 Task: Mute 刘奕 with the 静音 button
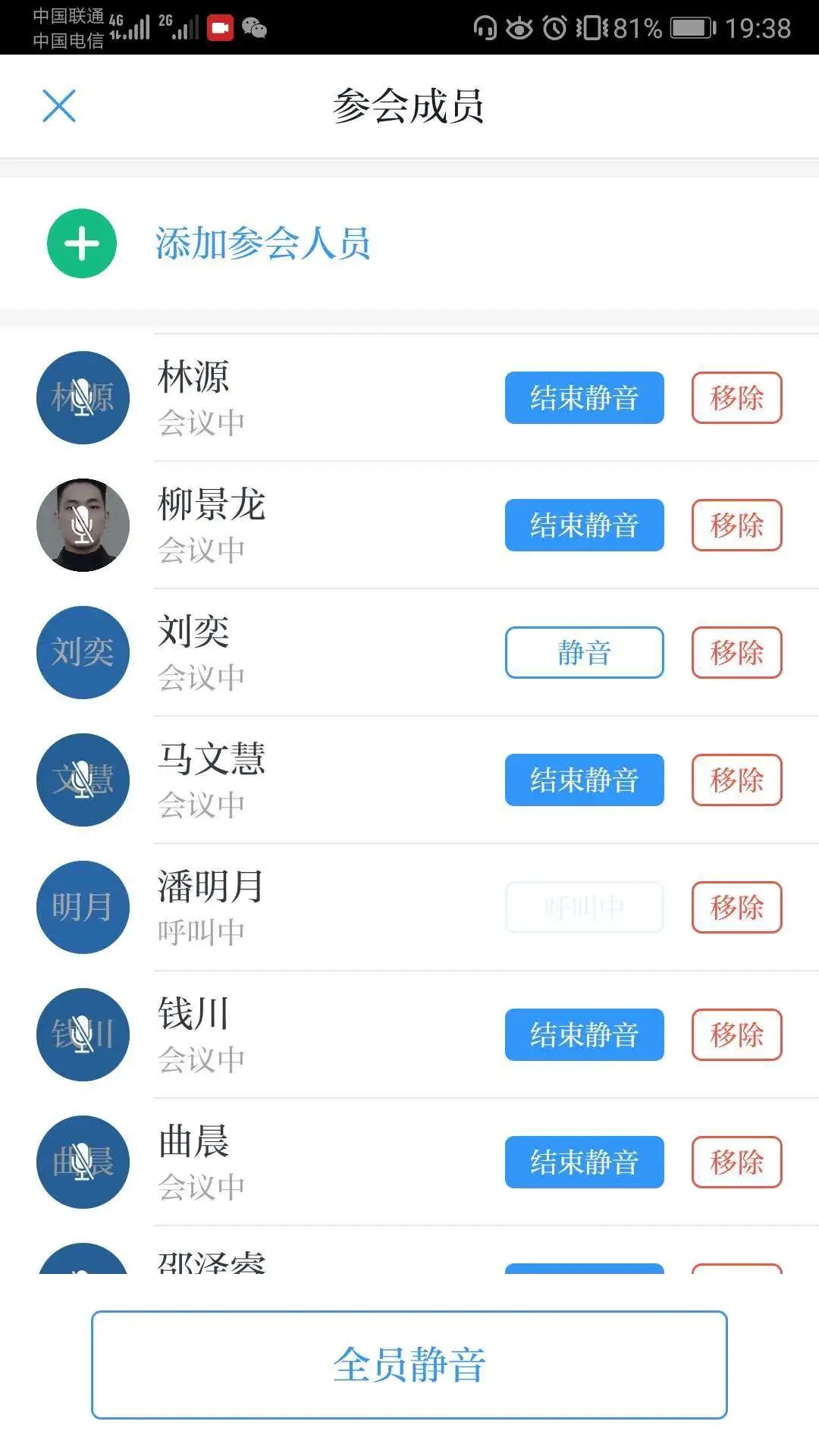coord(584,652)
